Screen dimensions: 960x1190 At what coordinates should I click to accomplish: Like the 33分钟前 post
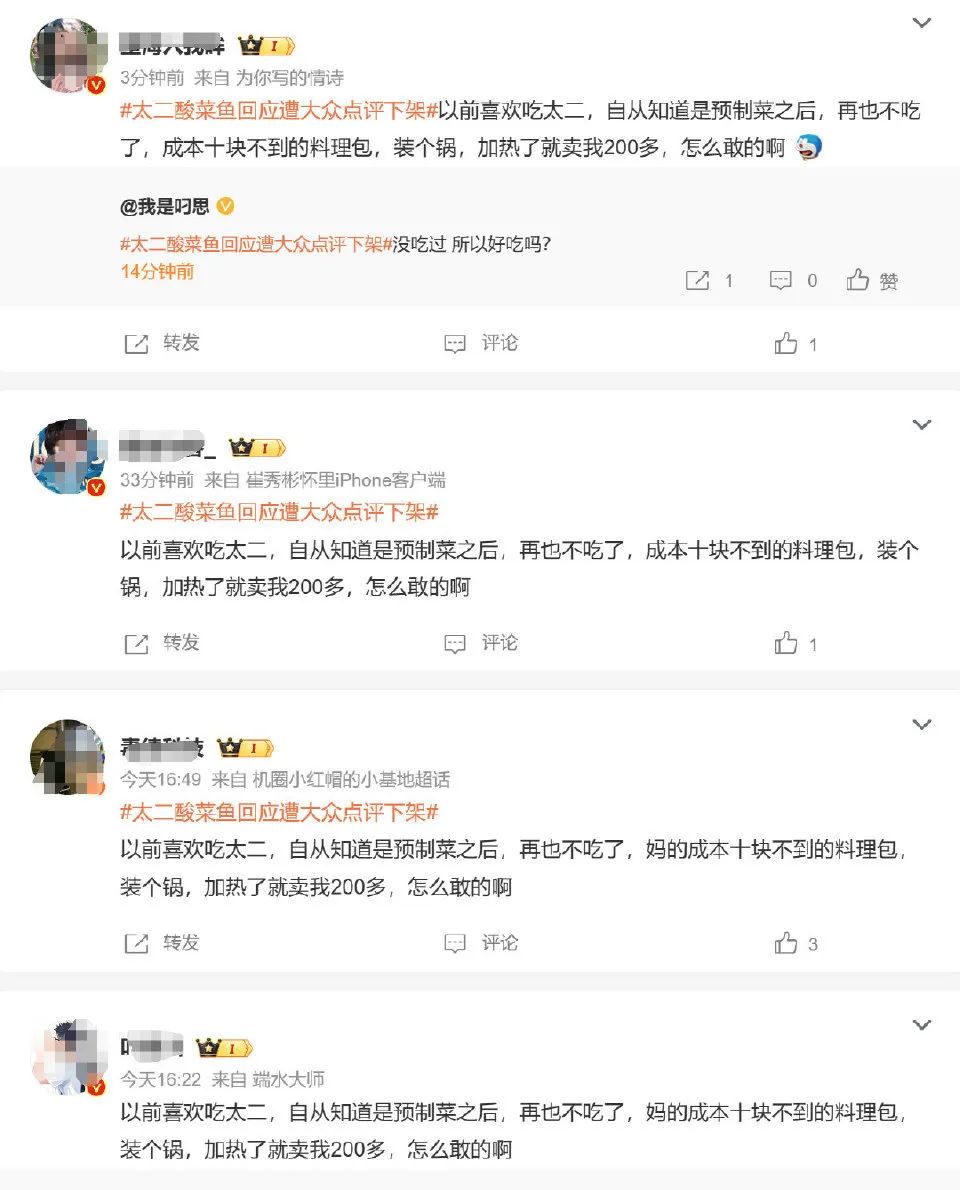(796, 644)
